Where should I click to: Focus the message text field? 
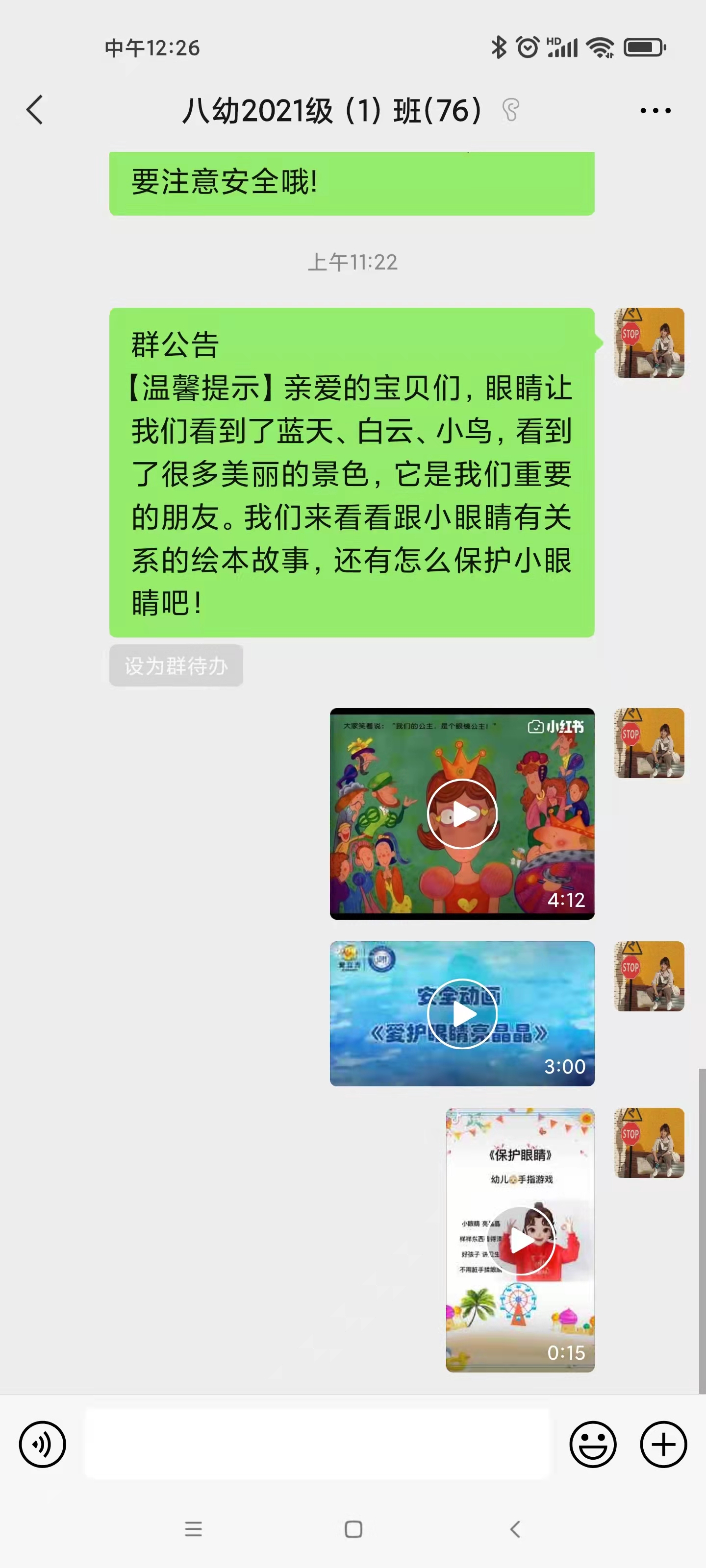click(317, 1445)
